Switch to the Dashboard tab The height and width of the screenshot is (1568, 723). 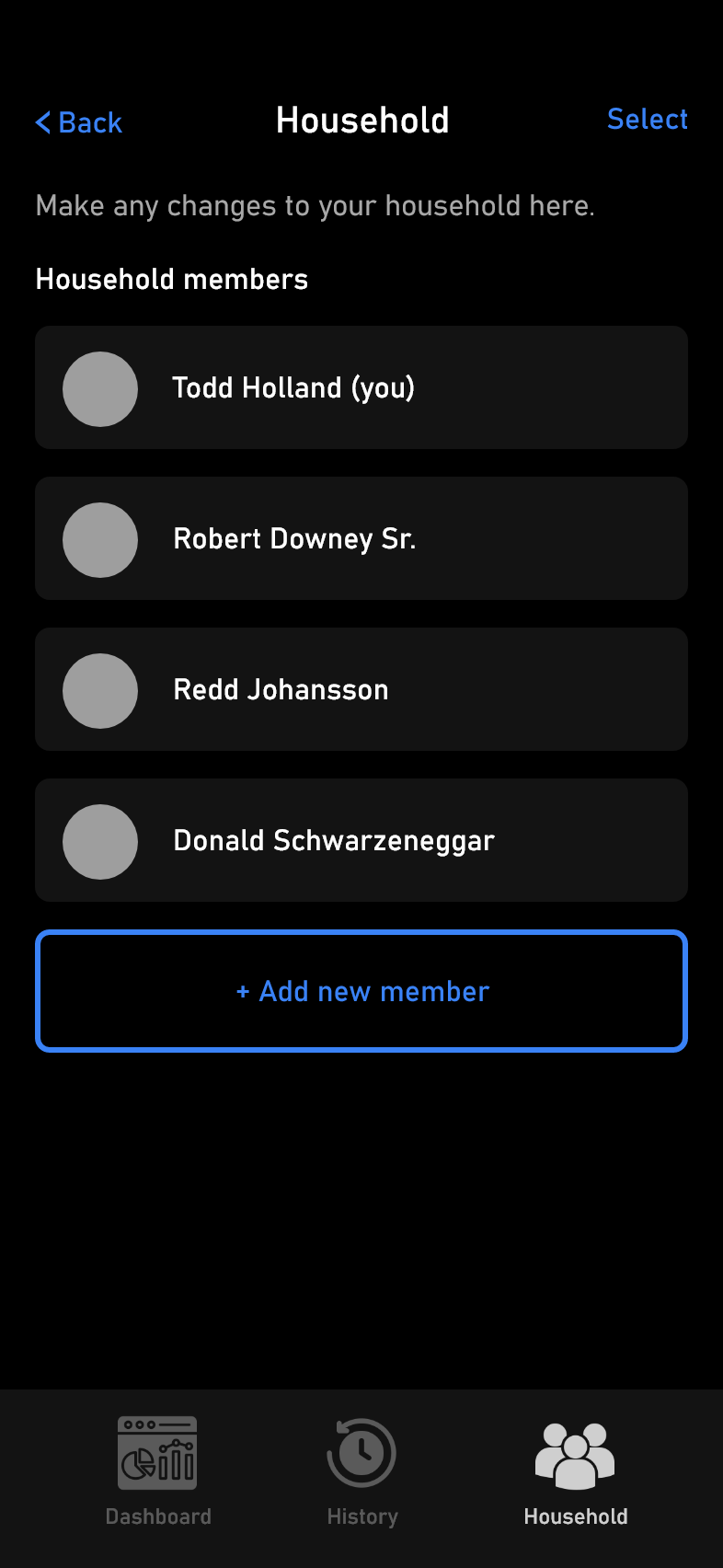point(158,1471)
